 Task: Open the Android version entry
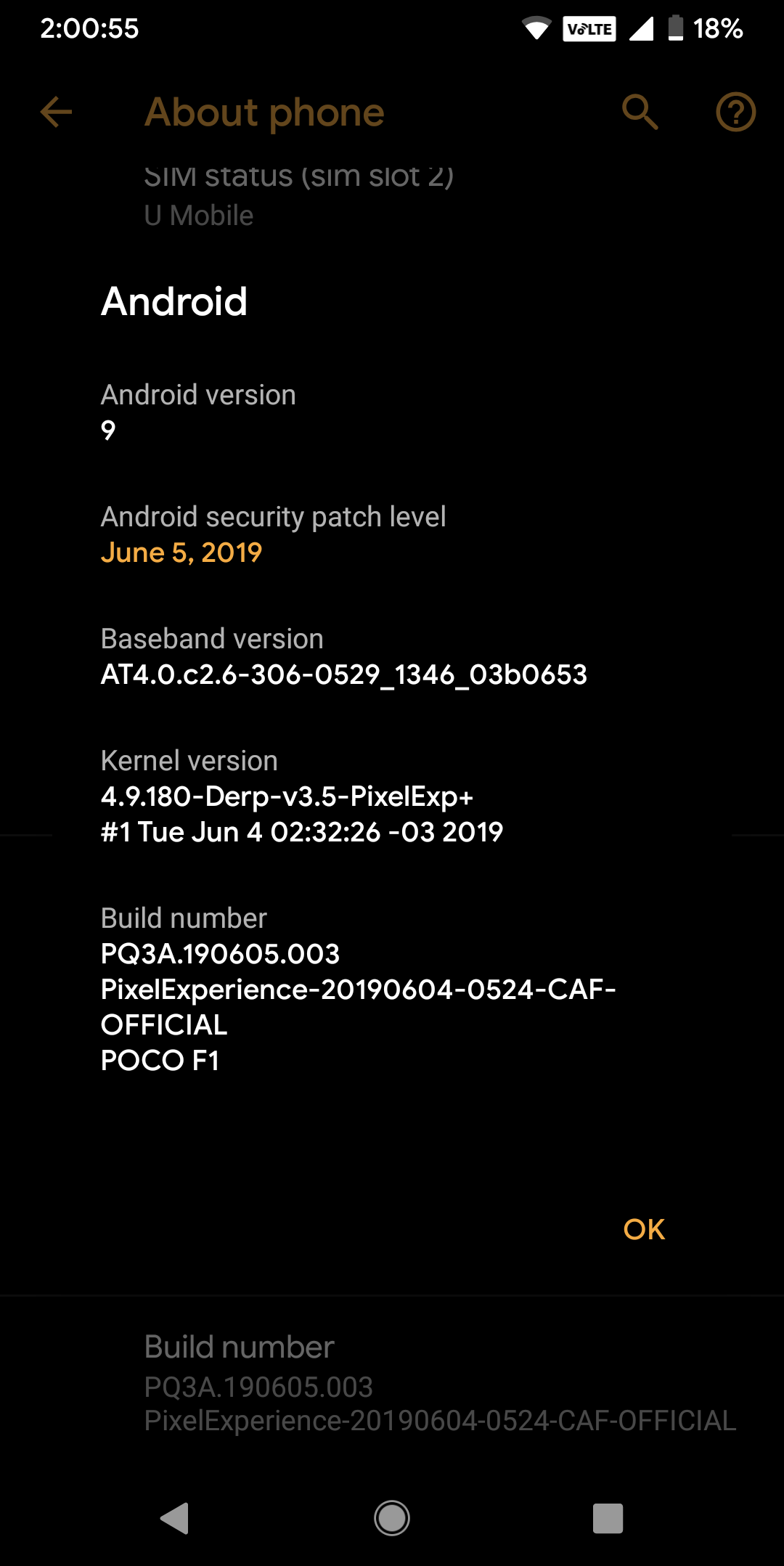pyautogui.click(x=198, y=412)
